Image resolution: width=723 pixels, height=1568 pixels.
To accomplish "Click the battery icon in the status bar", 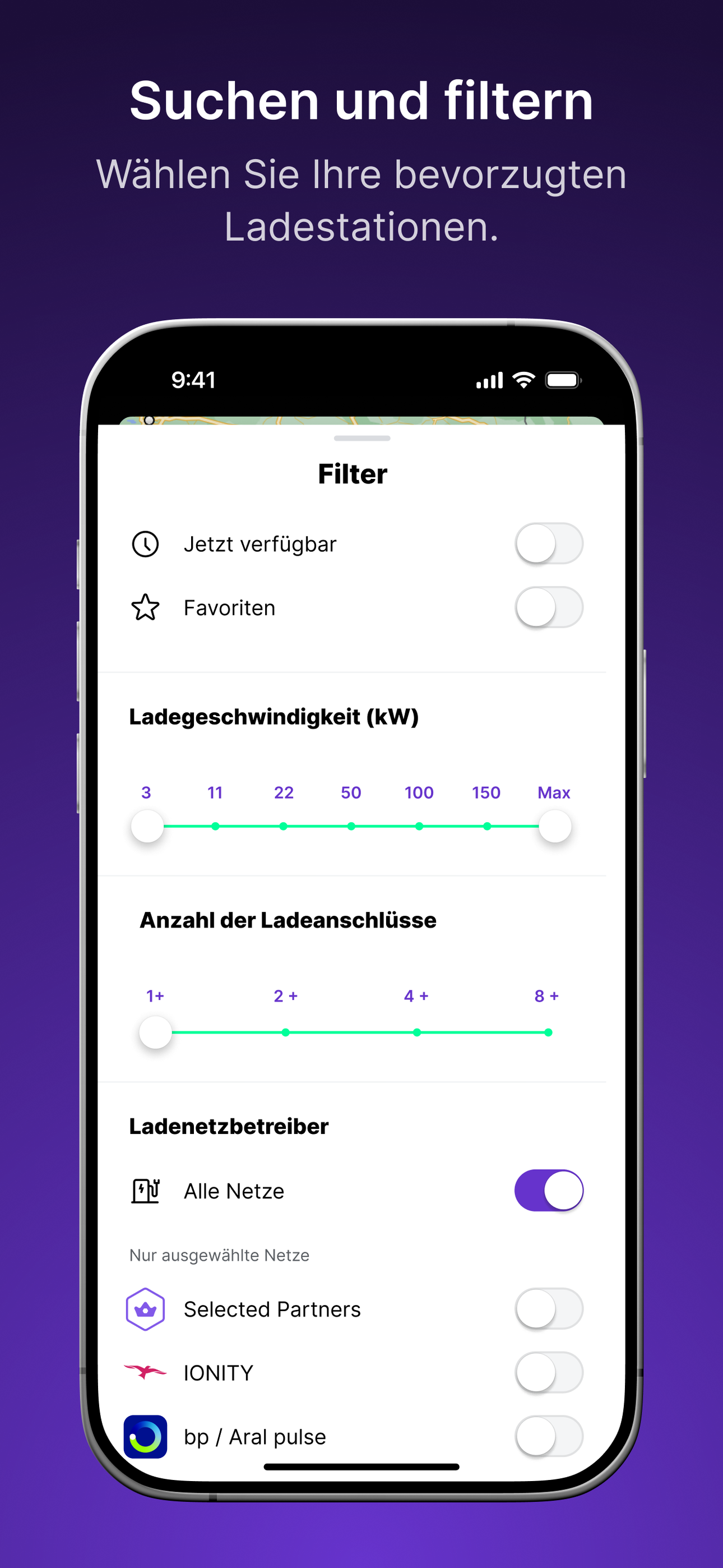I will pos(565,379).
